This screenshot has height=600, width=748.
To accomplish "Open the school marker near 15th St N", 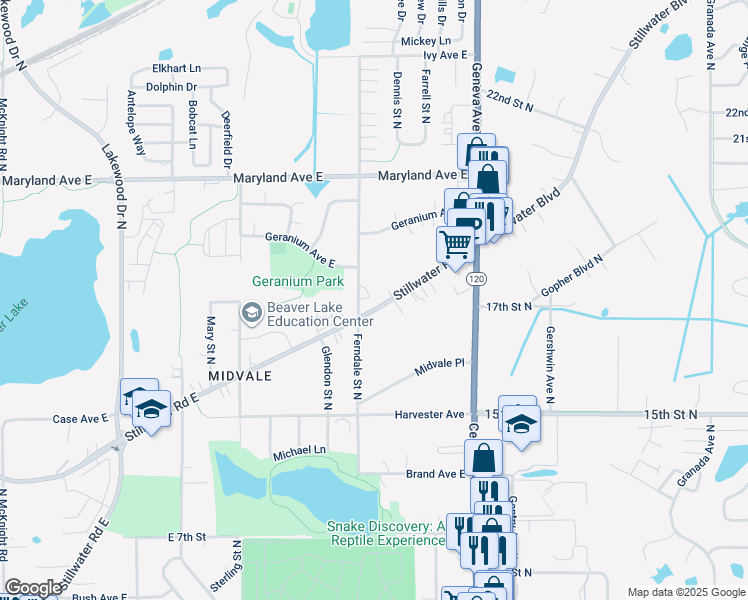I will pyautogui.click(x=521, y=424).
